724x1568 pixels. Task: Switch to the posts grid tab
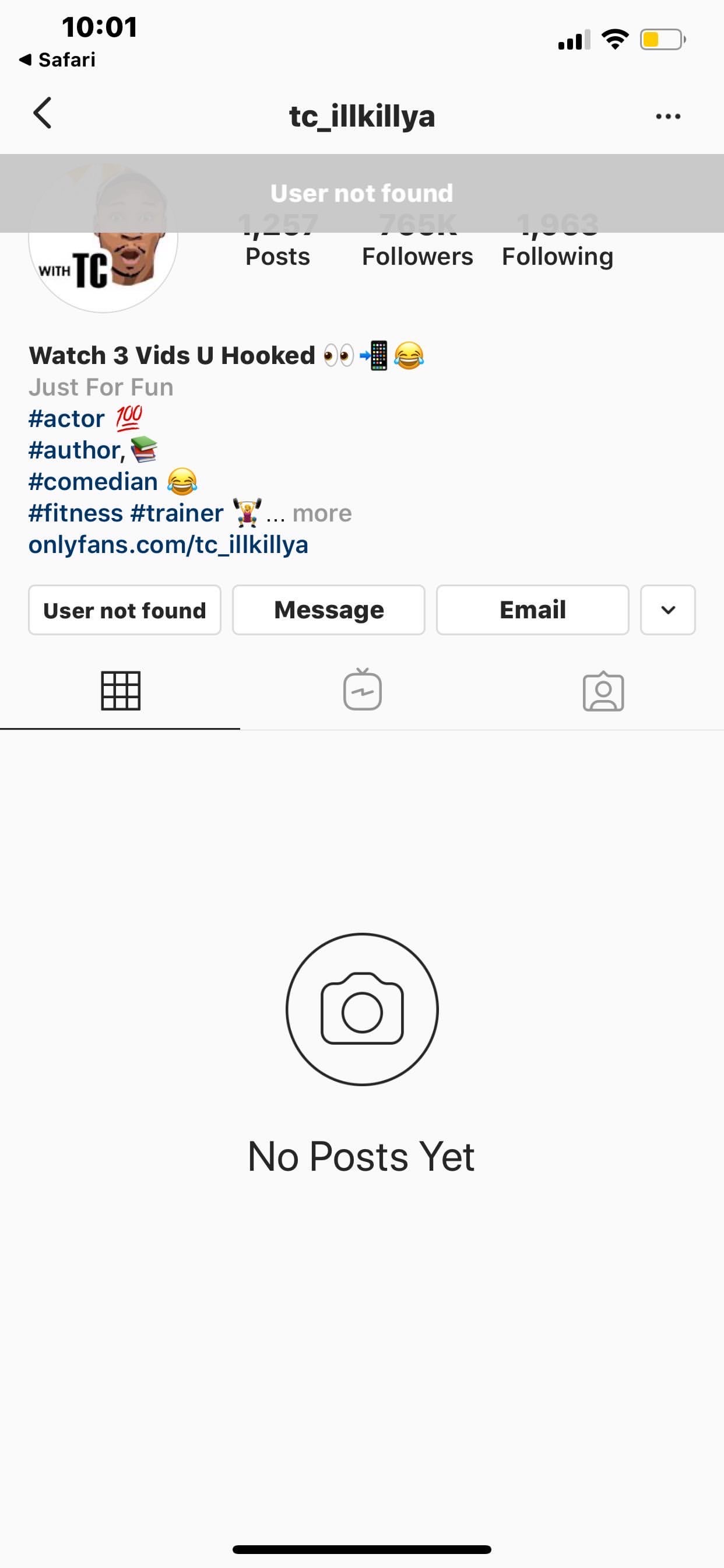click(x=121, y=691)
